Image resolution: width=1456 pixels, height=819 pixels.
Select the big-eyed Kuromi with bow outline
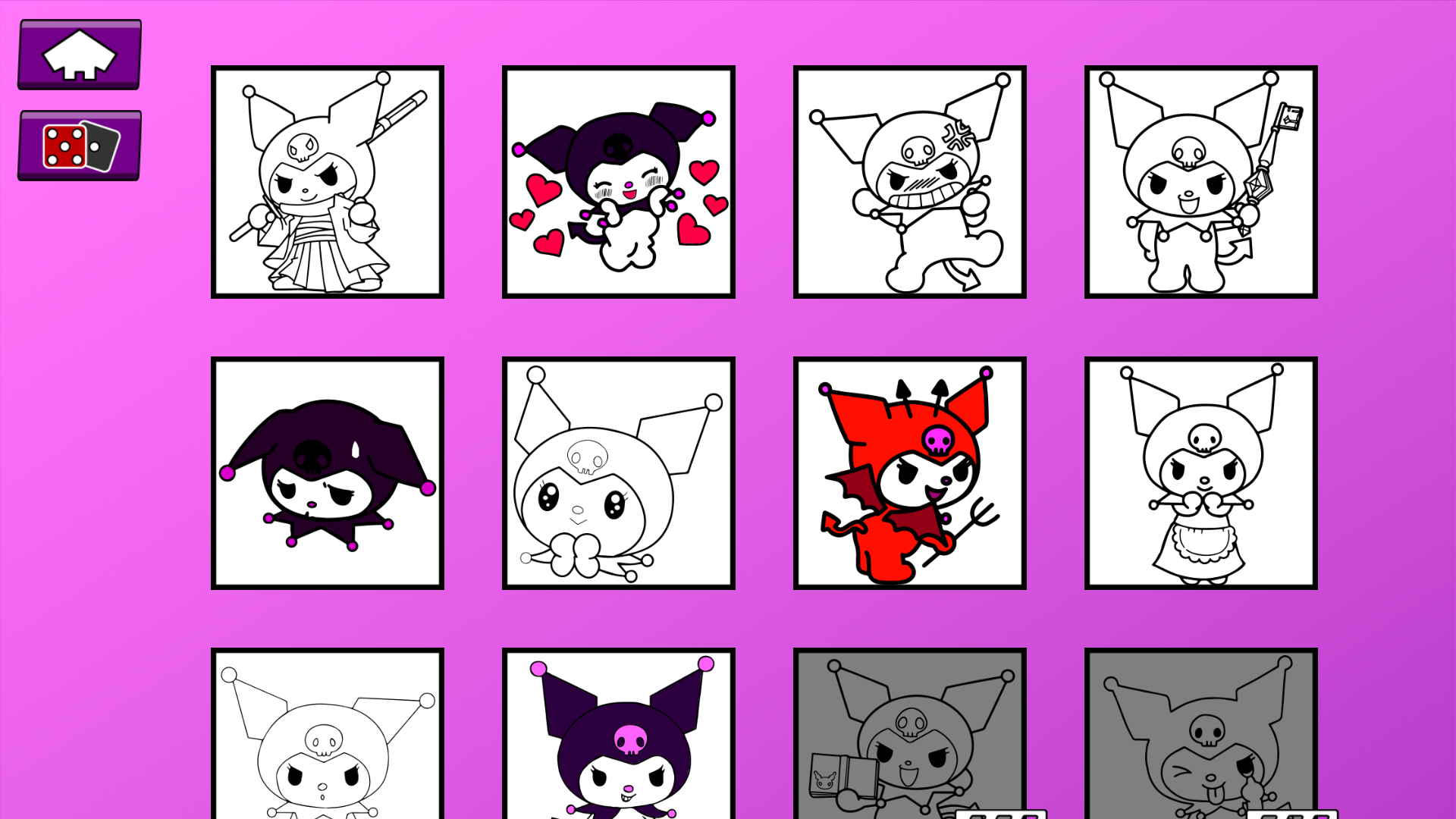click(619, 473)
